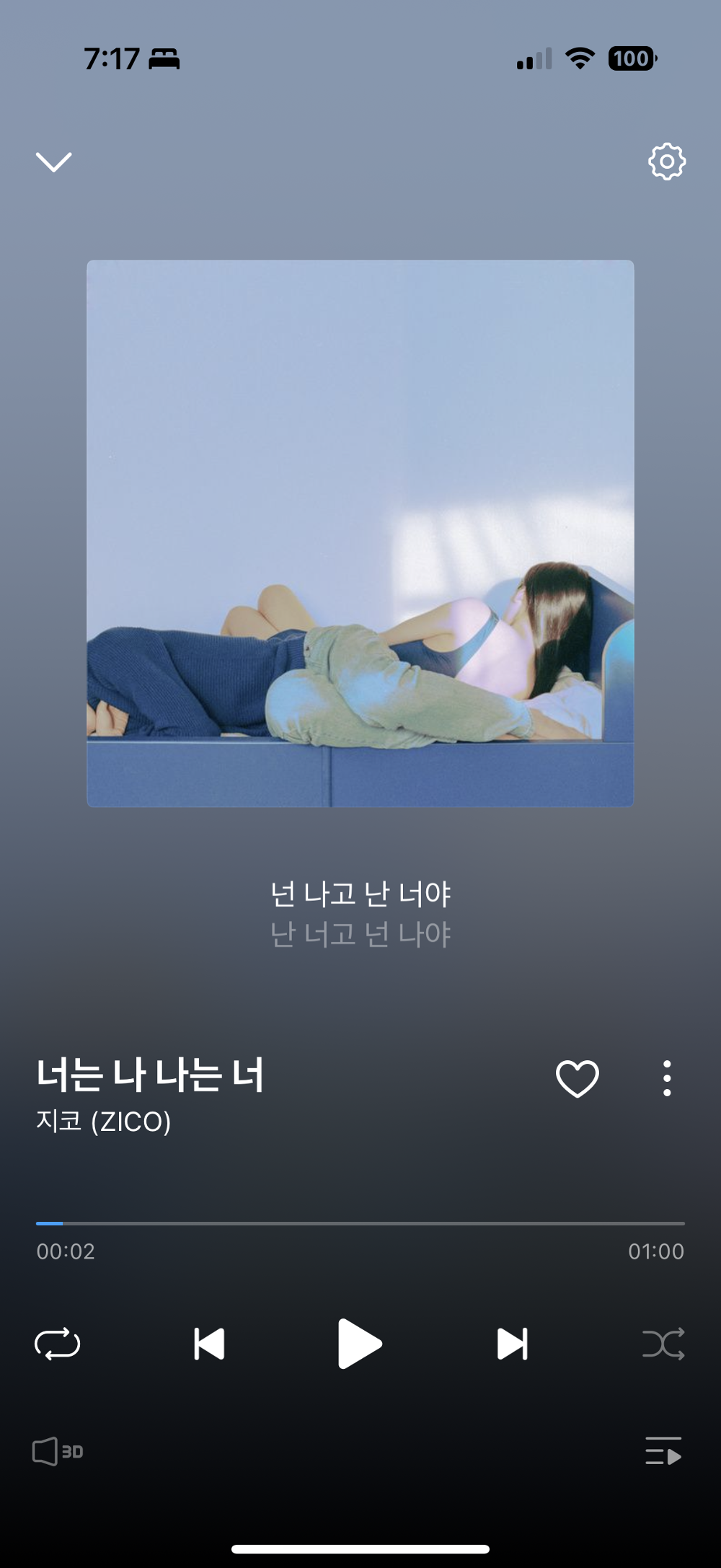Enable the 3D sound effect
This screenshot has width=721, height=1568.
pyautogui.click(x=58, y=1450)
